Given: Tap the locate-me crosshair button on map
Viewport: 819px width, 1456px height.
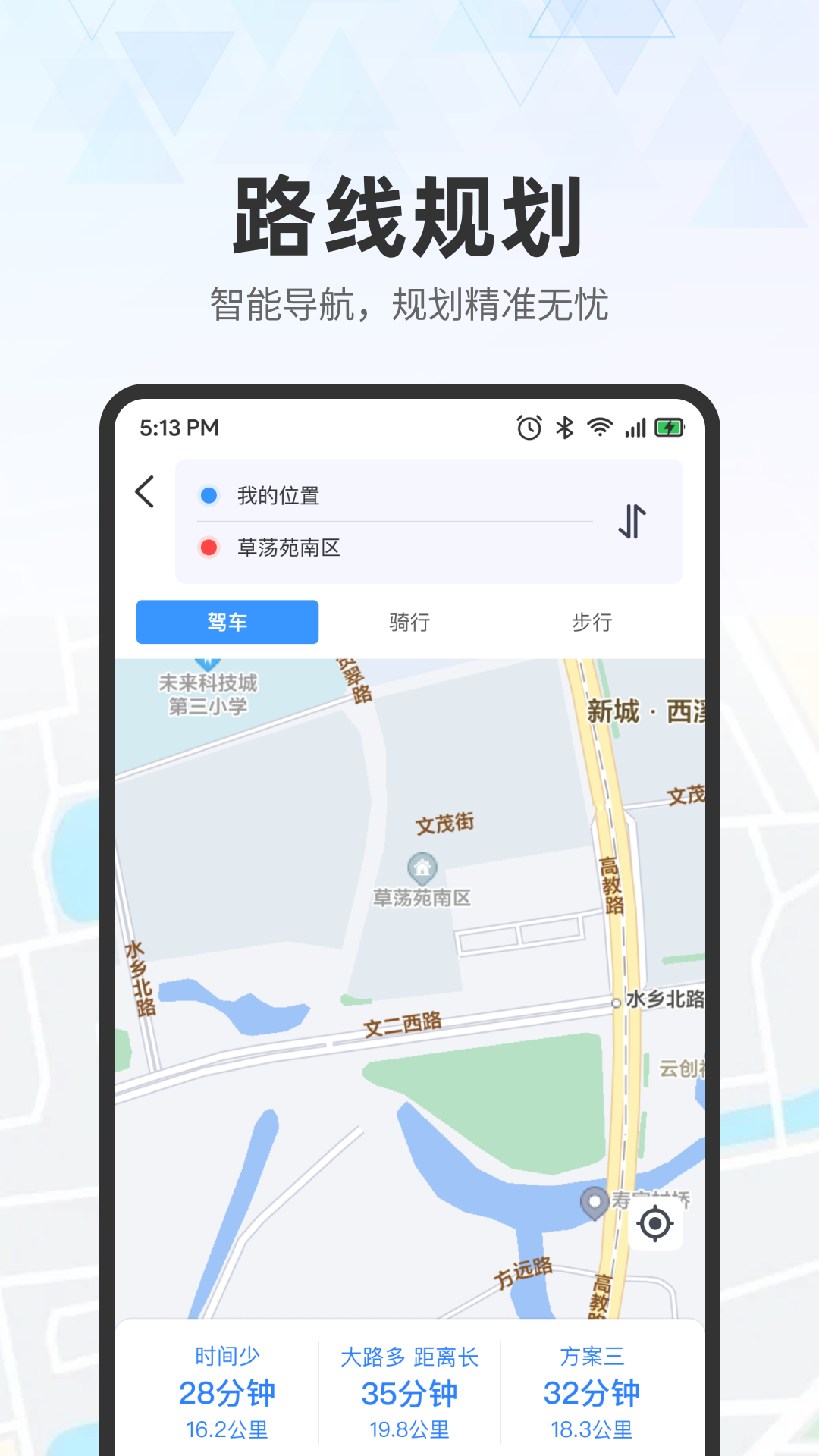Looking at the screenshot, I should (654, 1222).
